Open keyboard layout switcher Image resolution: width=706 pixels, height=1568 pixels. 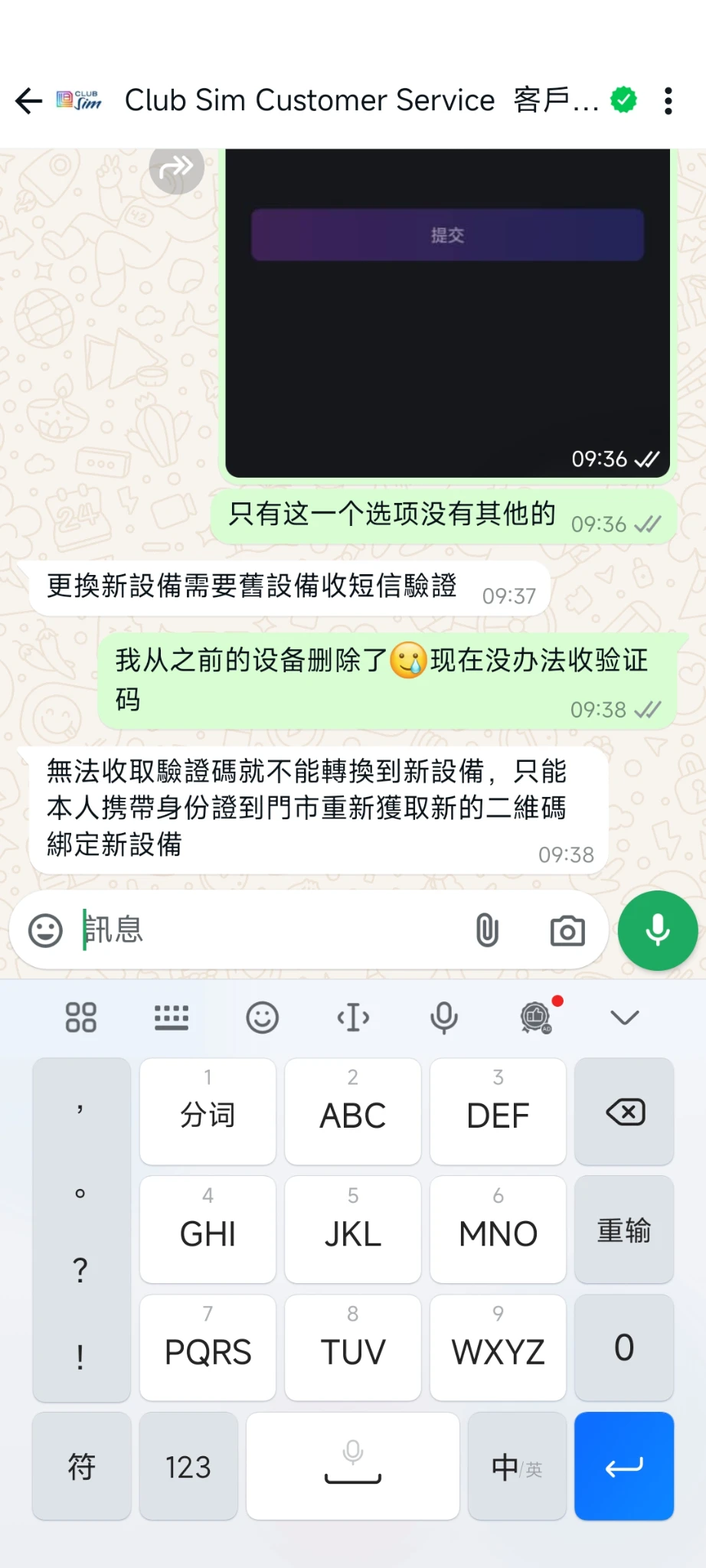(x=172, y=1018)
